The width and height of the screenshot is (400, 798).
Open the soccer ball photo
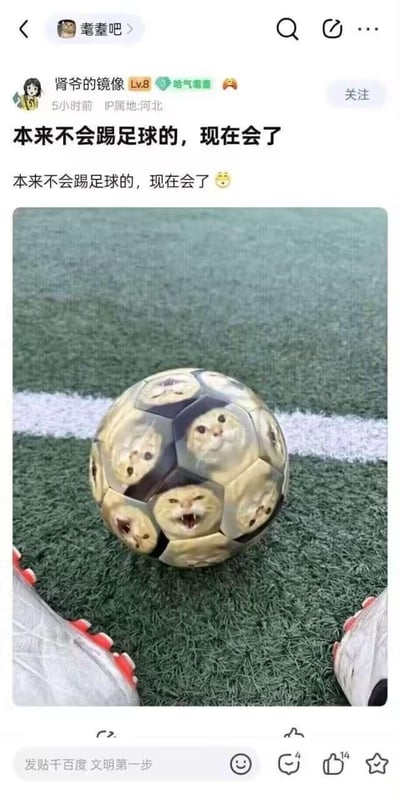pos(200,457)
